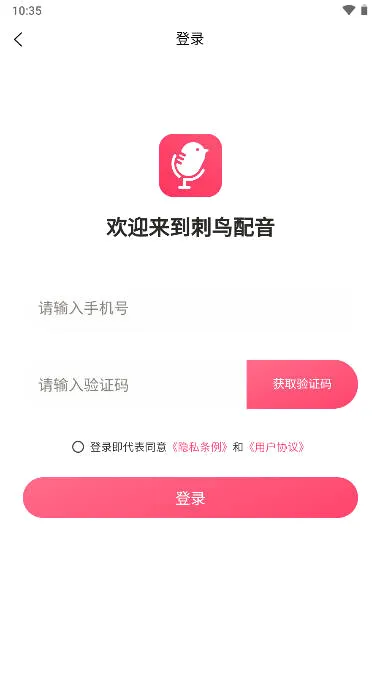Tap the phone number input field
The height and width of the screenshot is (677, 380).
click(x=190, y=309)
